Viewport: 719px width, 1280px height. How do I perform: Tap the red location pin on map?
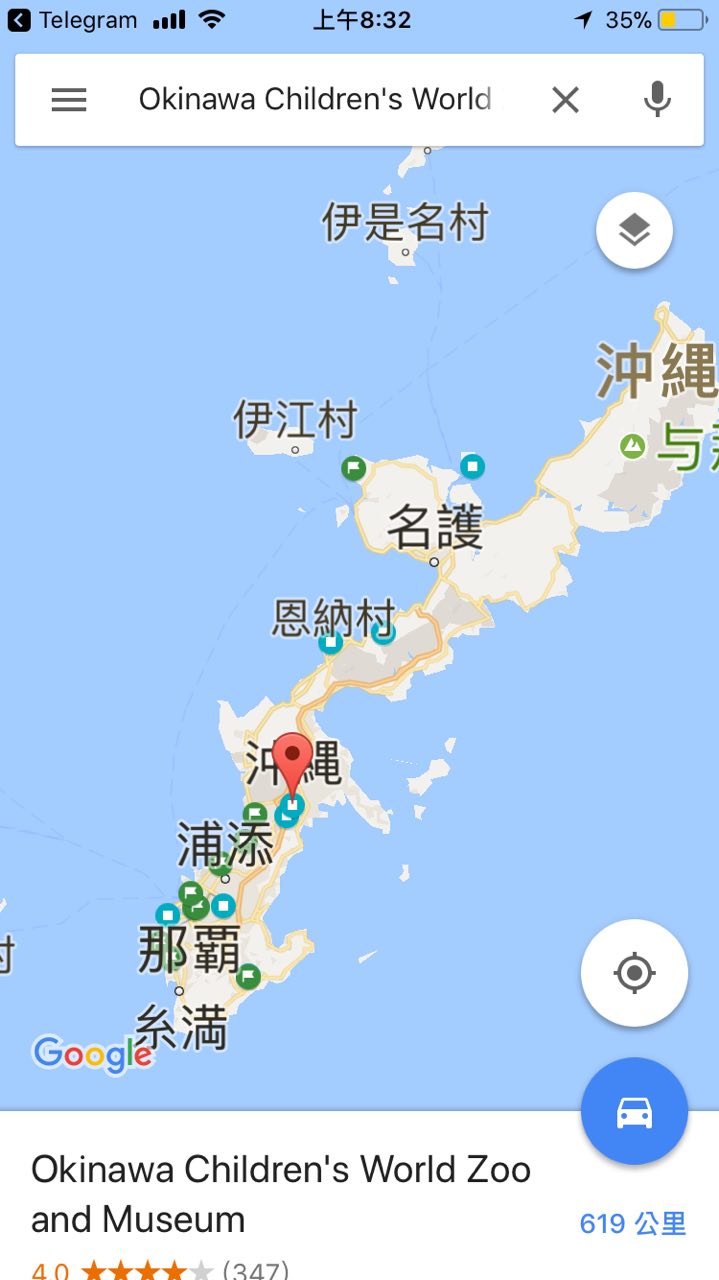tap(293, 765)
